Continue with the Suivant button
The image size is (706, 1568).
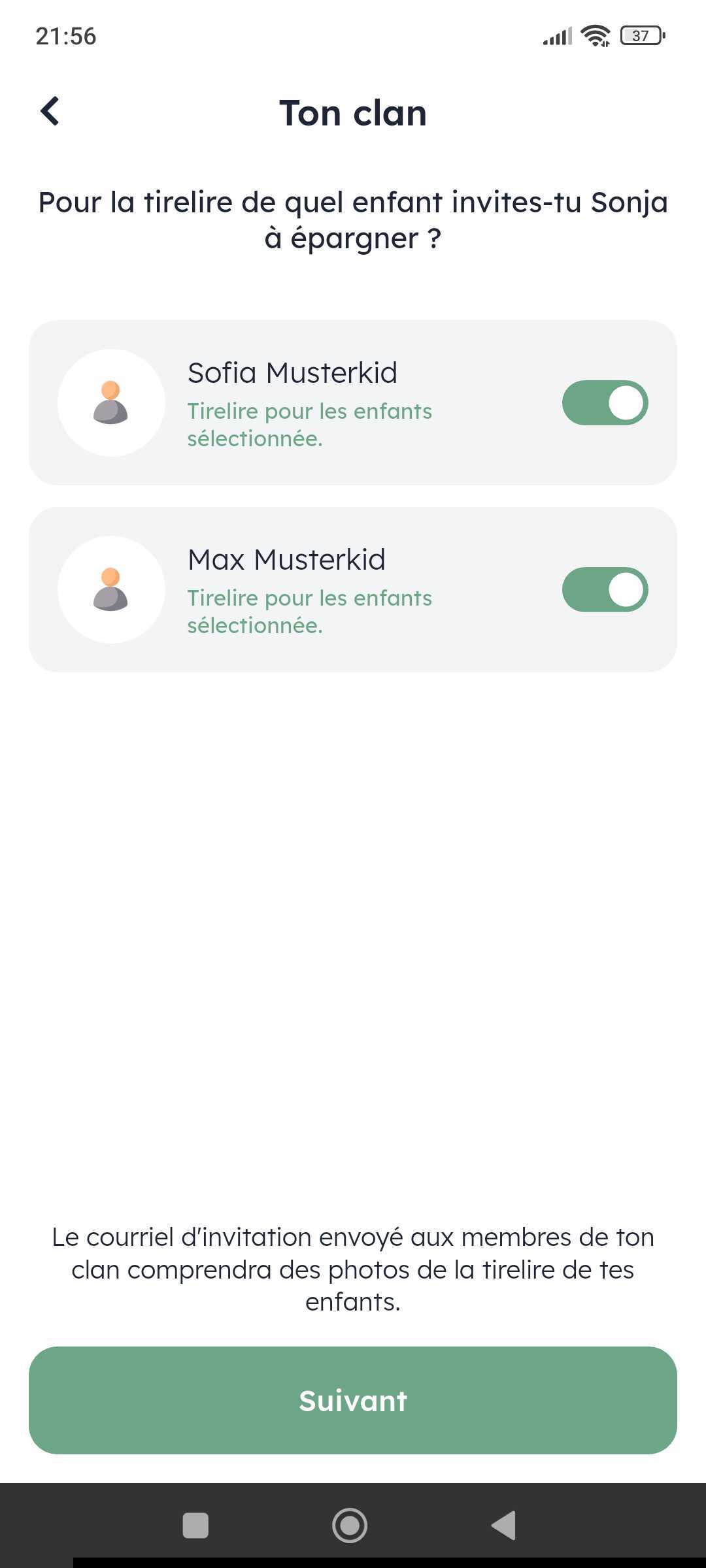point(353,1400)
